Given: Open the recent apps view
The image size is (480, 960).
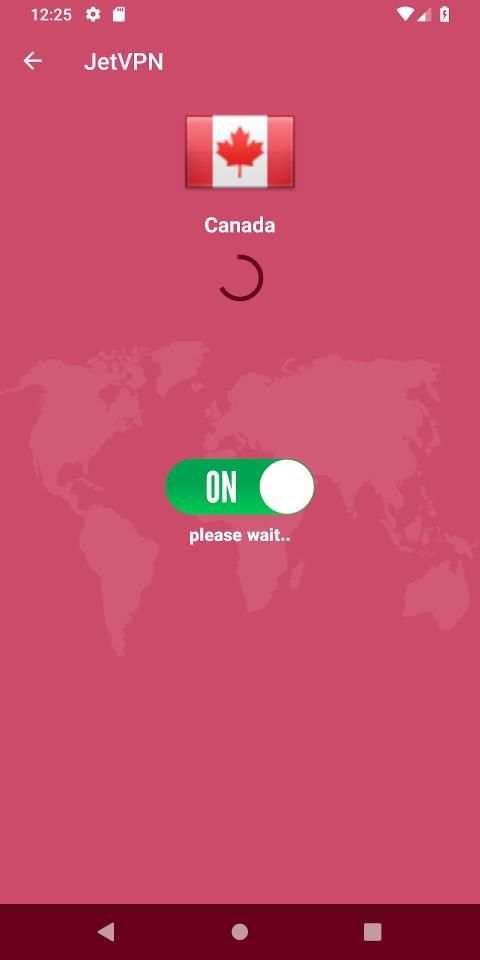Looking at the screenshot, I should tap(373, 932).
